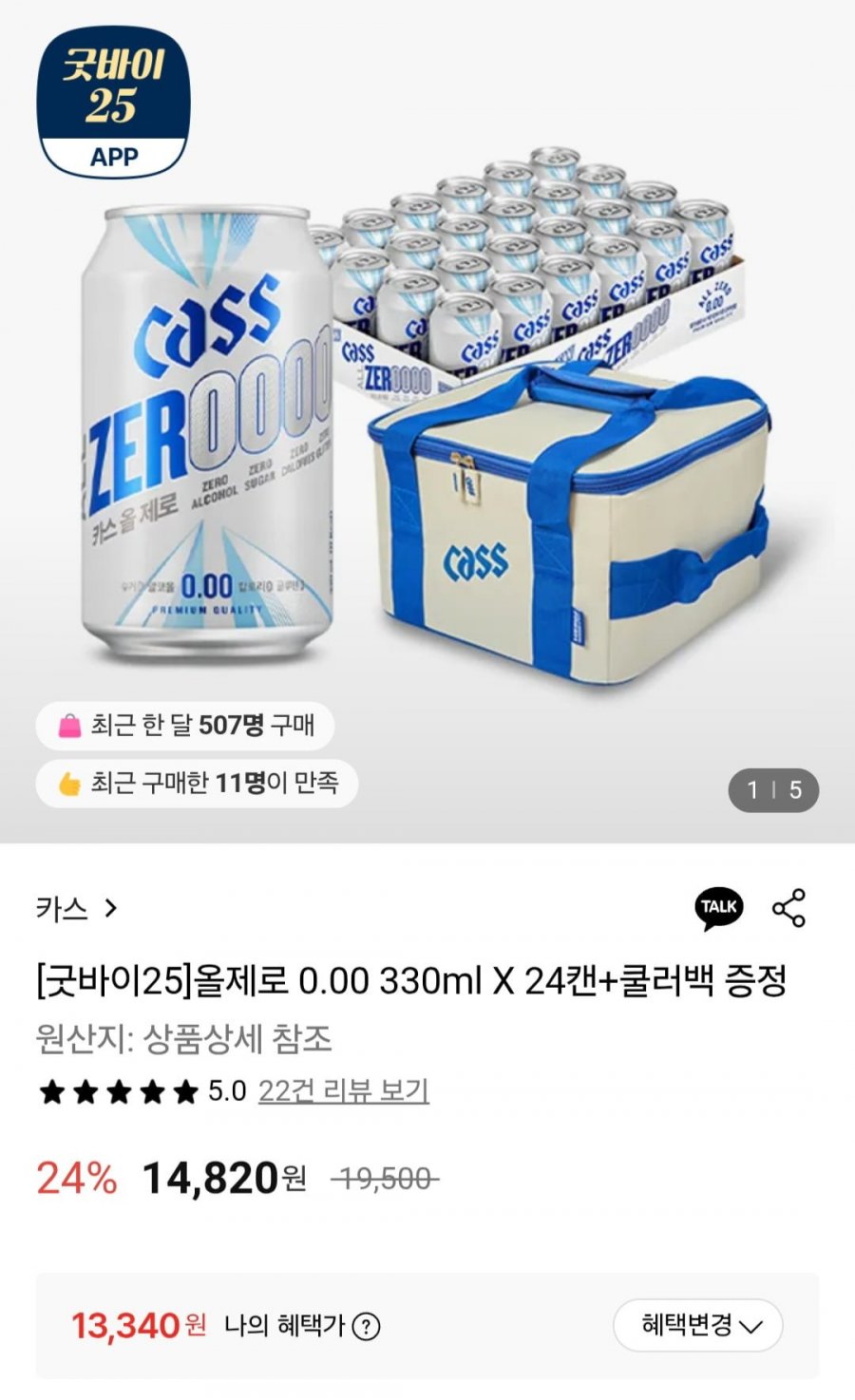Tap the share icon next to TALK
The height and width of the screenshot is (1400, 855).
(791, 907)
